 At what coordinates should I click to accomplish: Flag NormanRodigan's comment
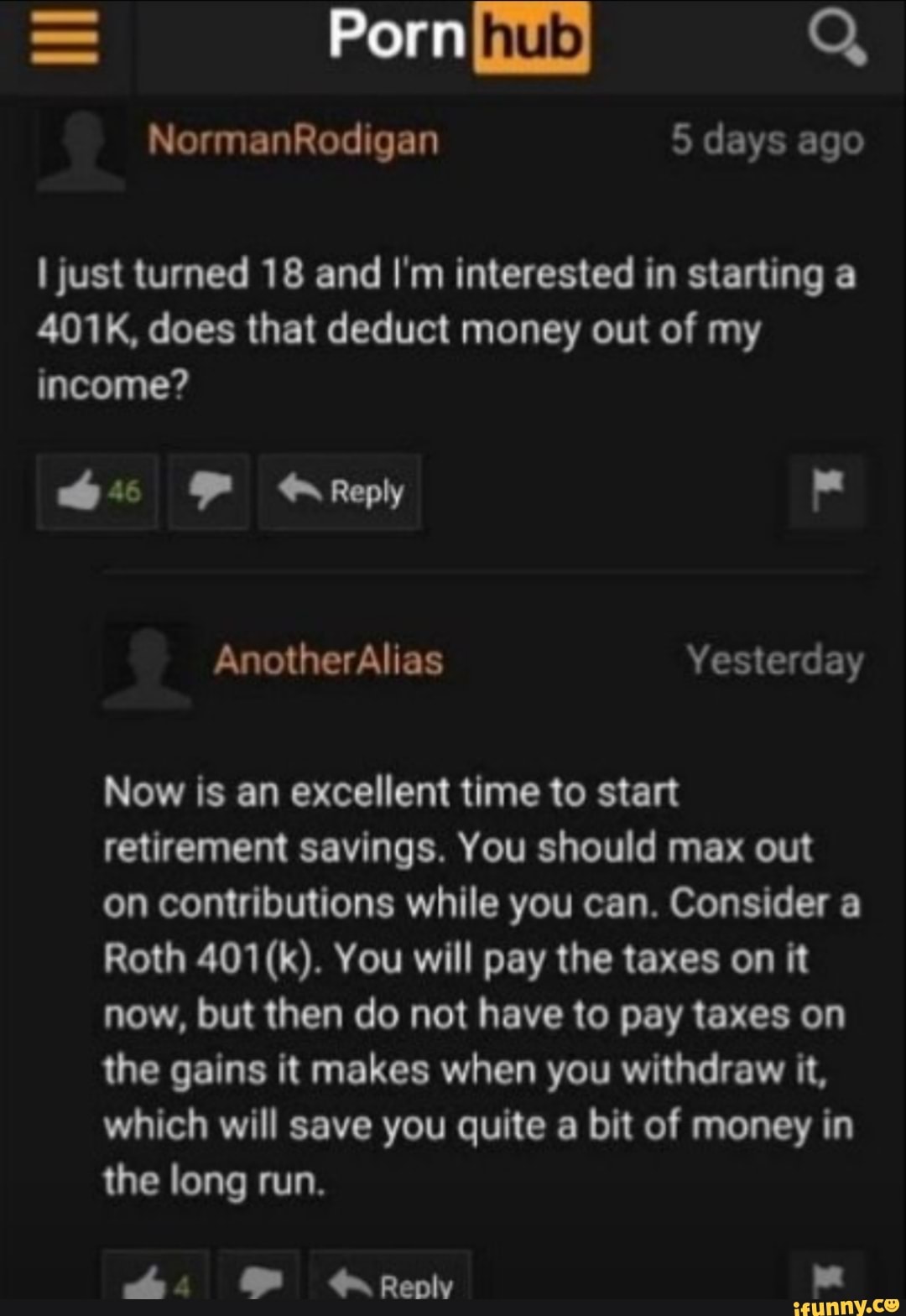(826, 491)
